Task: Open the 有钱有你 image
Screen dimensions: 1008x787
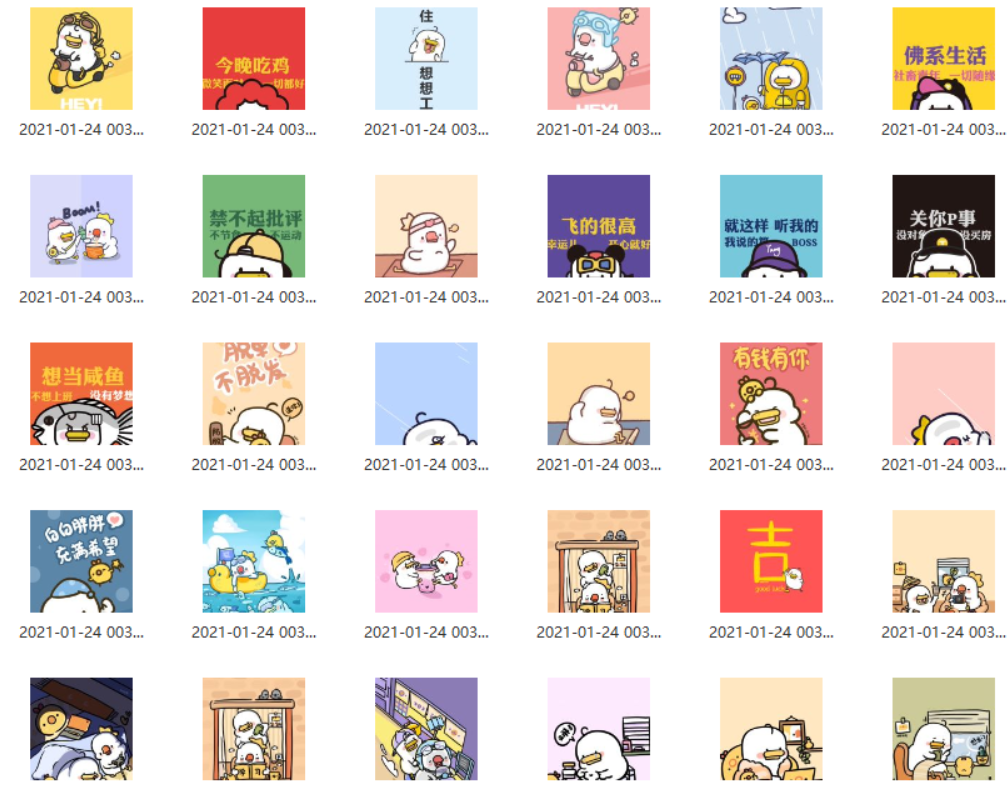Action: coord(771,394)
